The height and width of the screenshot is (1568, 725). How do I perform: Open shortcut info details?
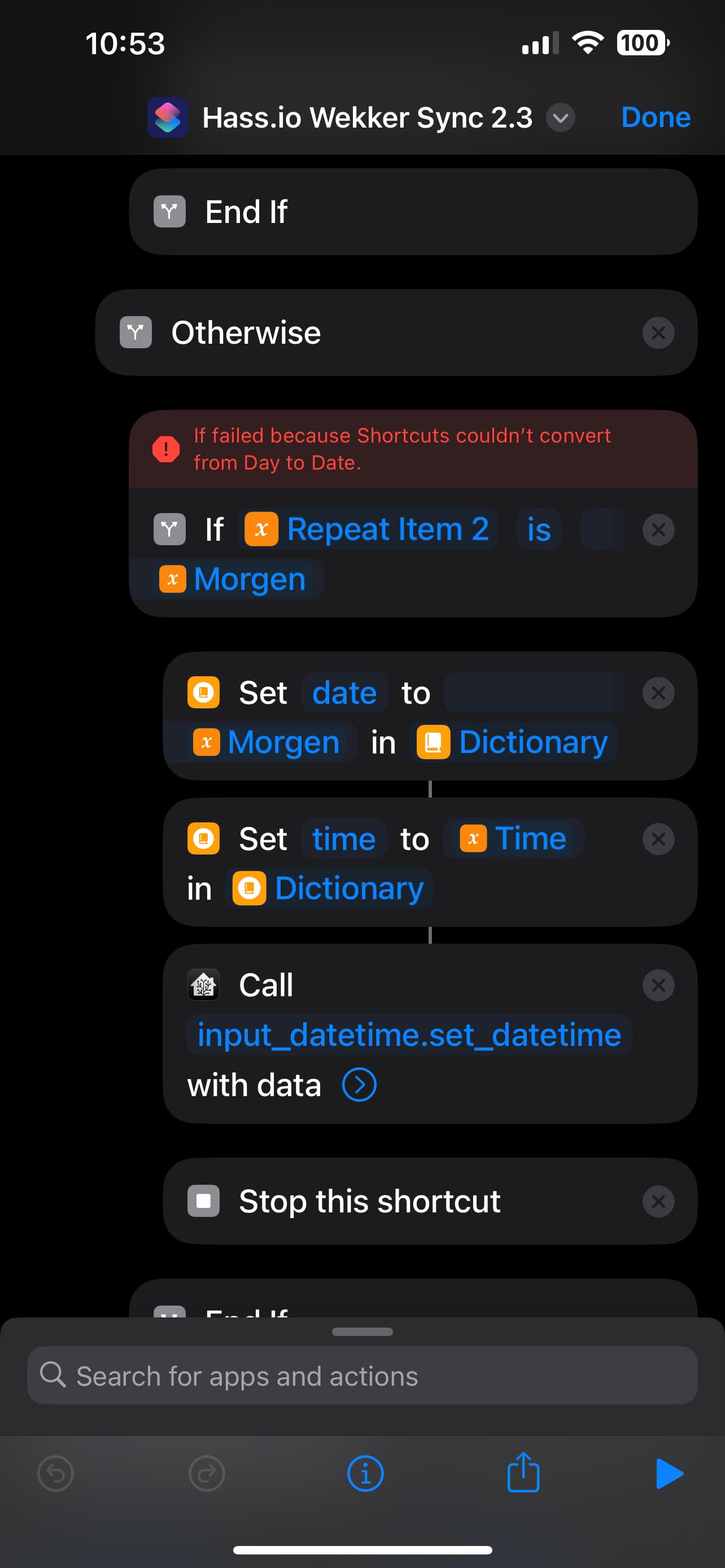[x=365, y=1474]
